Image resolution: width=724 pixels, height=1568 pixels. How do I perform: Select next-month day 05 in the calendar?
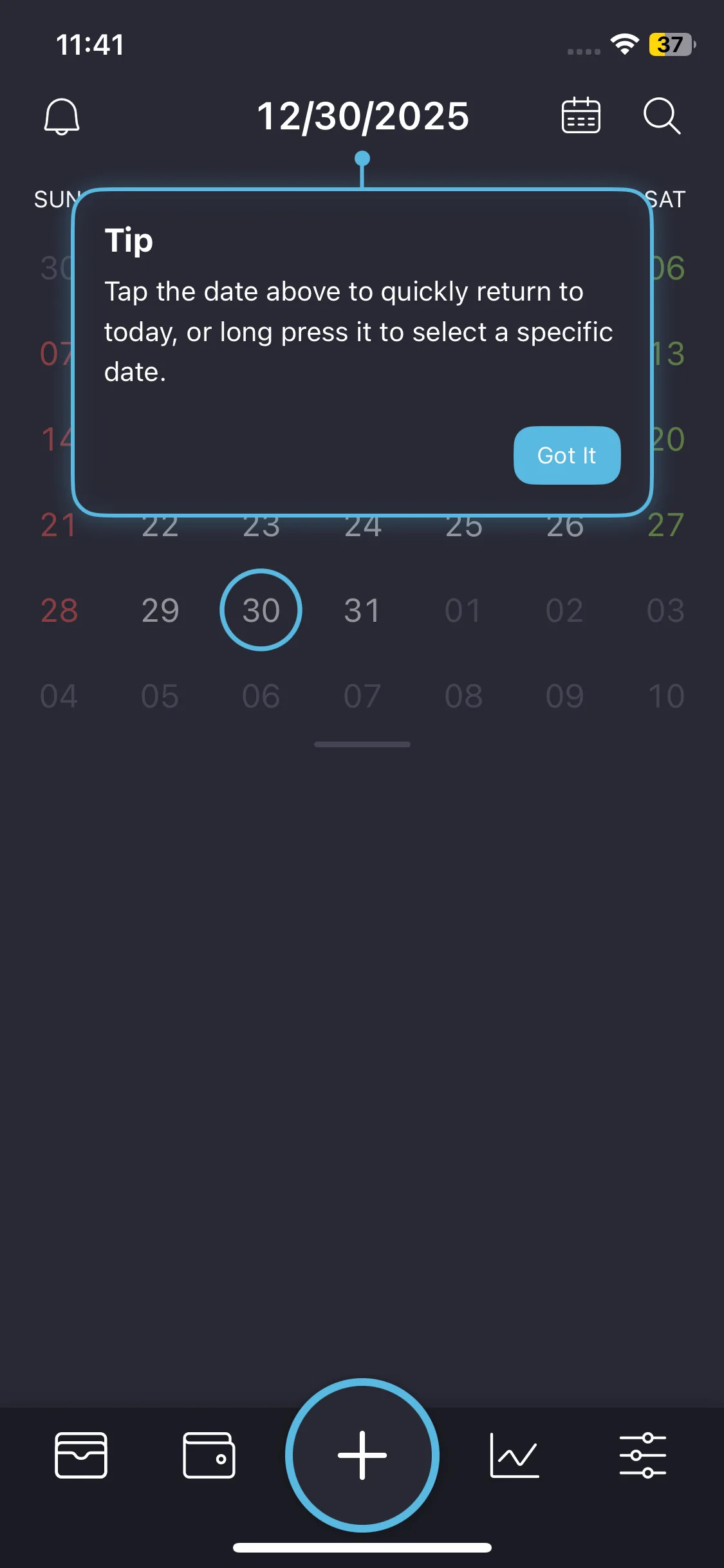point(160,696)
